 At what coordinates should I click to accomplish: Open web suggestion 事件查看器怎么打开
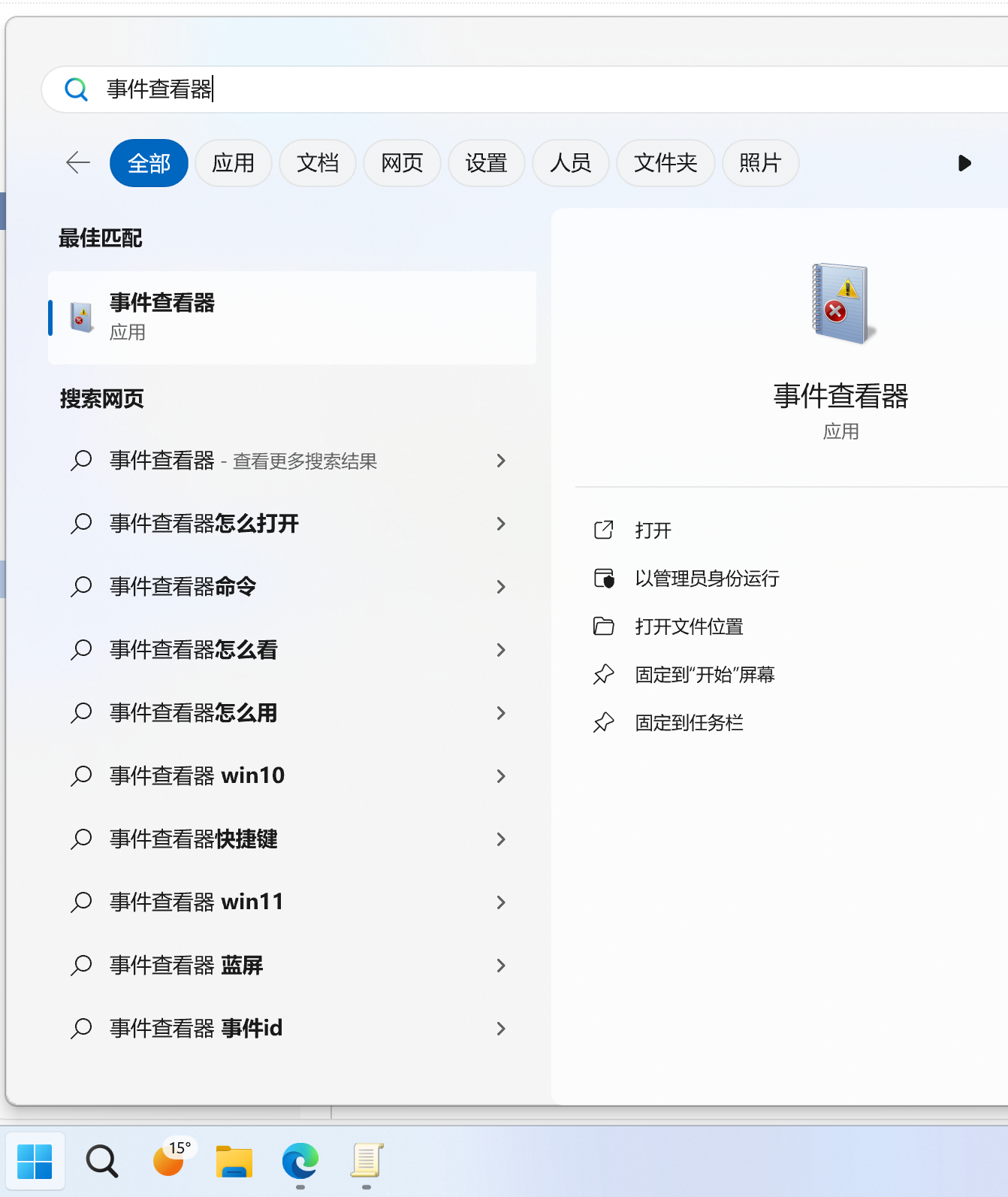(288, 524)
